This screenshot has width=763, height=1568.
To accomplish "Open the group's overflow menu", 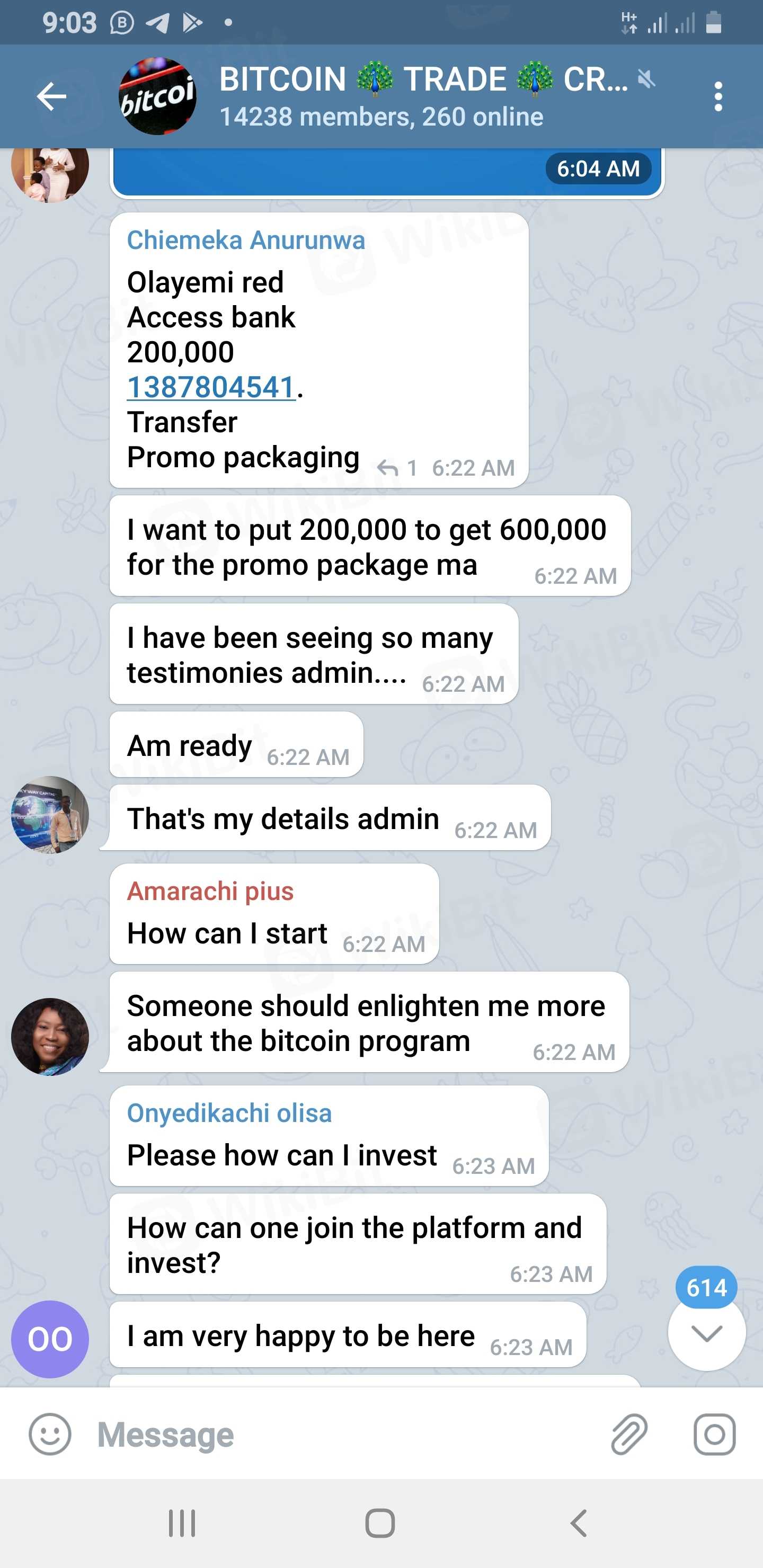I will tap(718, 96).
